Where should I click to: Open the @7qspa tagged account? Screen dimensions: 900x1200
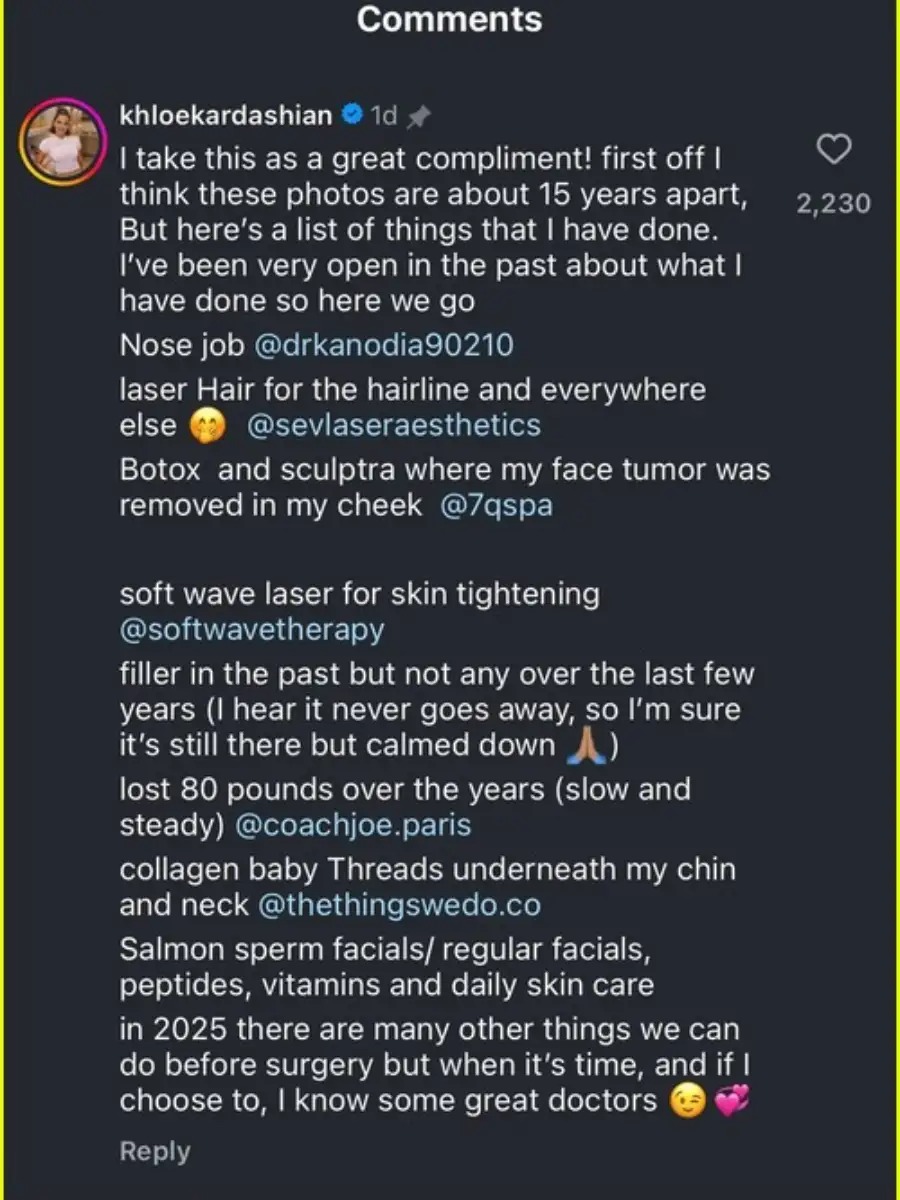[x=496, y=505]
